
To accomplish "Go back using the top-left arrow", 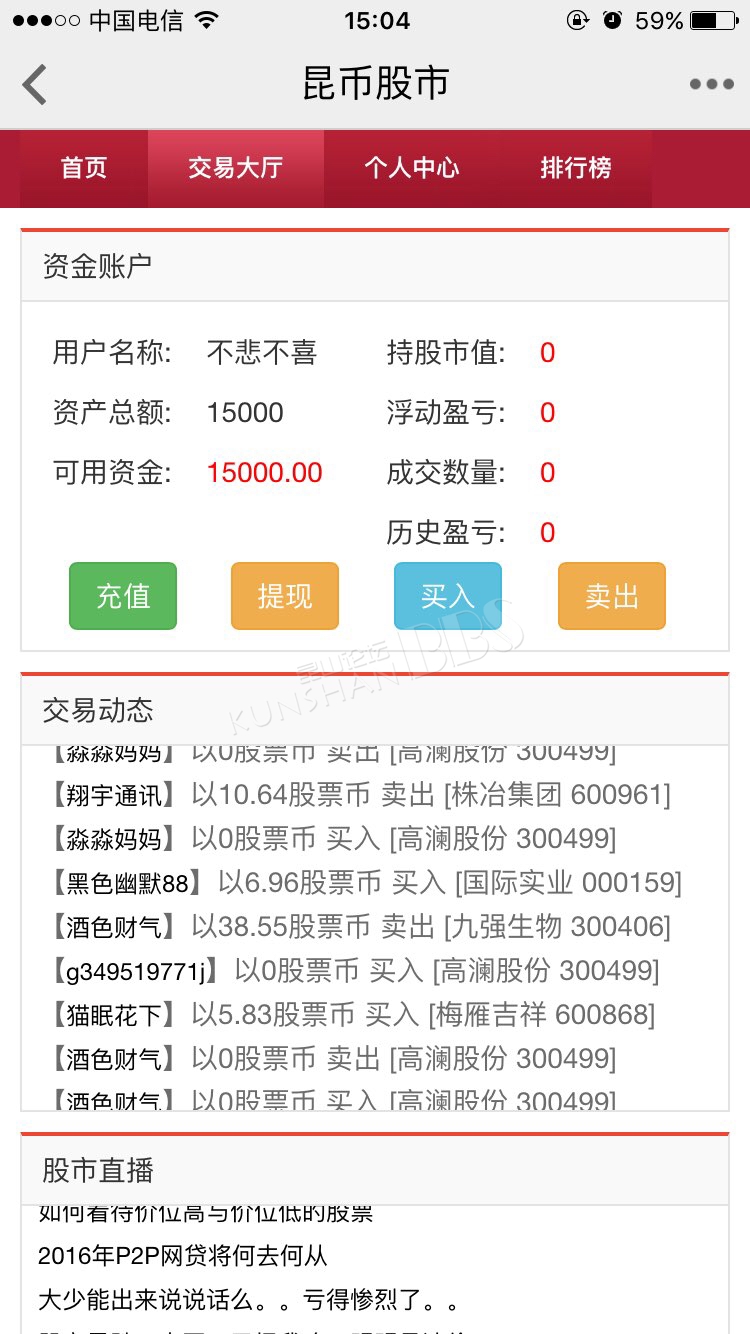I will 35,84.
